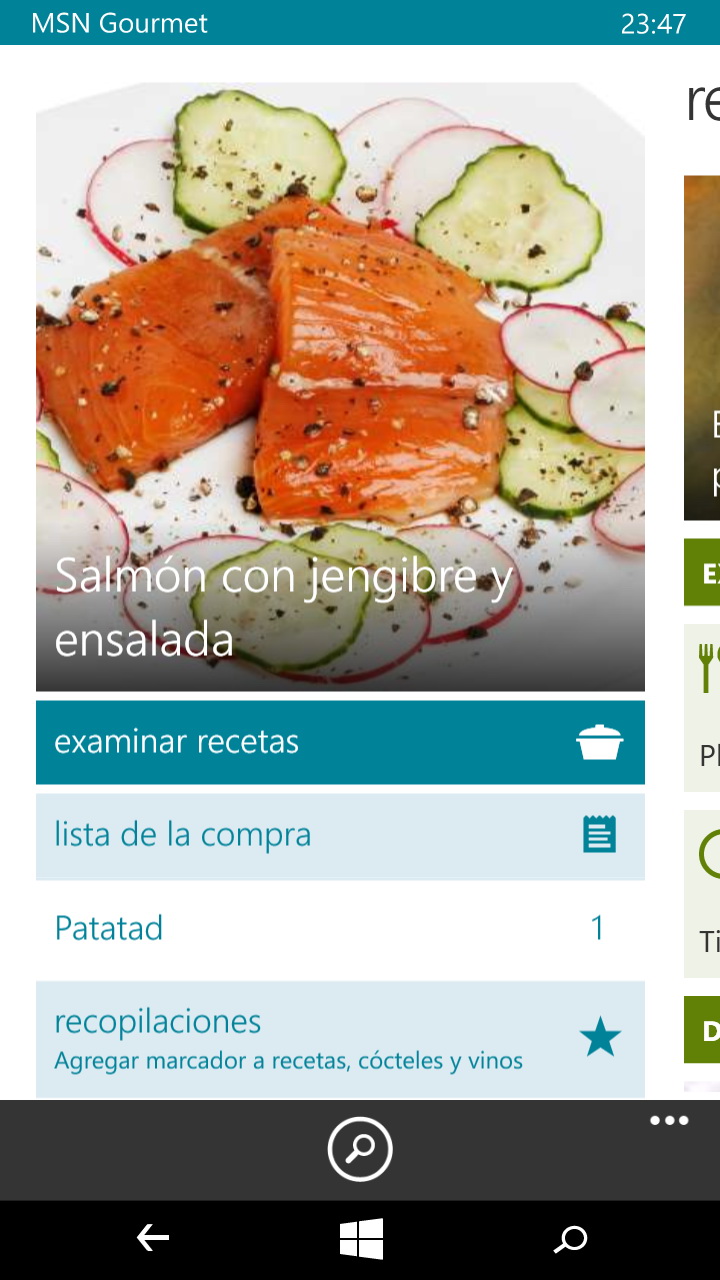The width and height of the screenshot is (720, 1280).
Task: Go back with the system back arrow
Action: pyautogui.click(x=153, y=1240)
